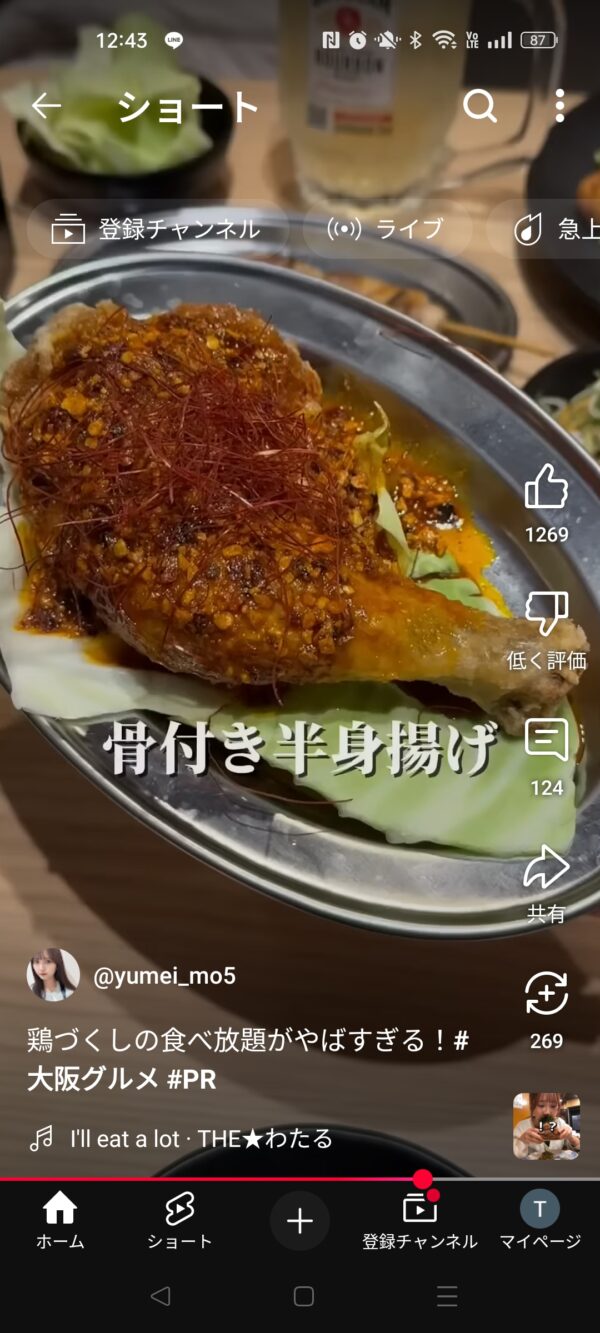Create new content with the plus button
The height and width of the screenshot is (1333, 600).
pyautogui.click(x=300, y=1220)
